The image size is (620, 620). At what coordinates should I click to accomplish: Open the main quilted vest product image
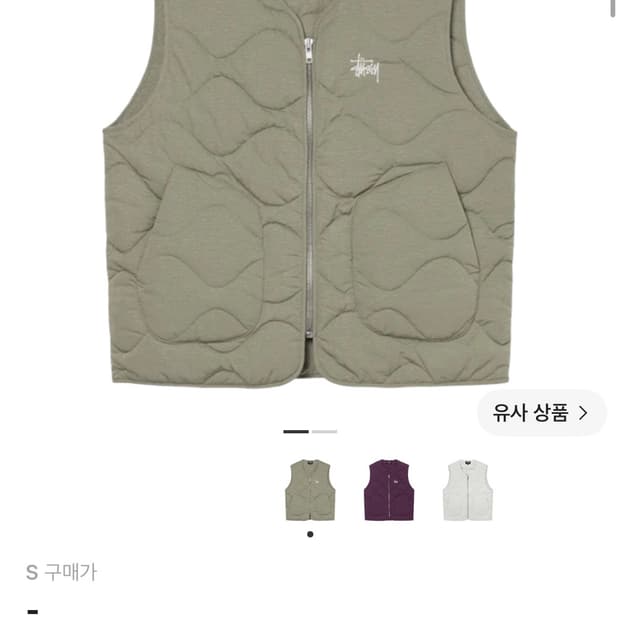tap(310, 194)
